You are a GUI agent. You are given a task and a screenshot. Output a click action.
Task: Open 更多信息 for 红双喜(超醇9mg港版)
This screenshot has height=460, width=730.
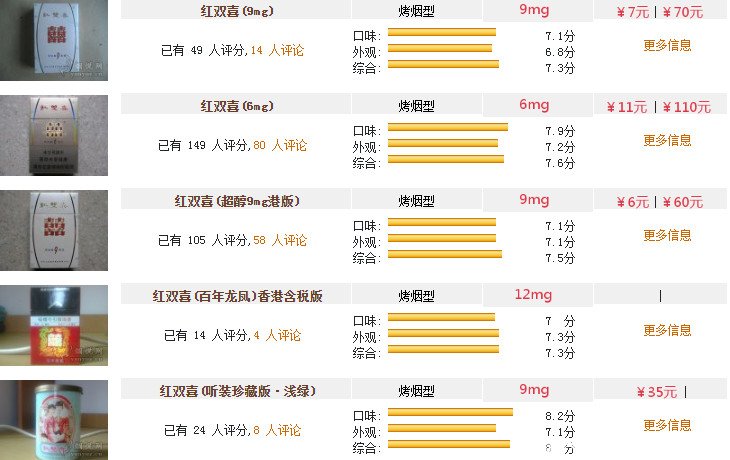coord(667,235)
